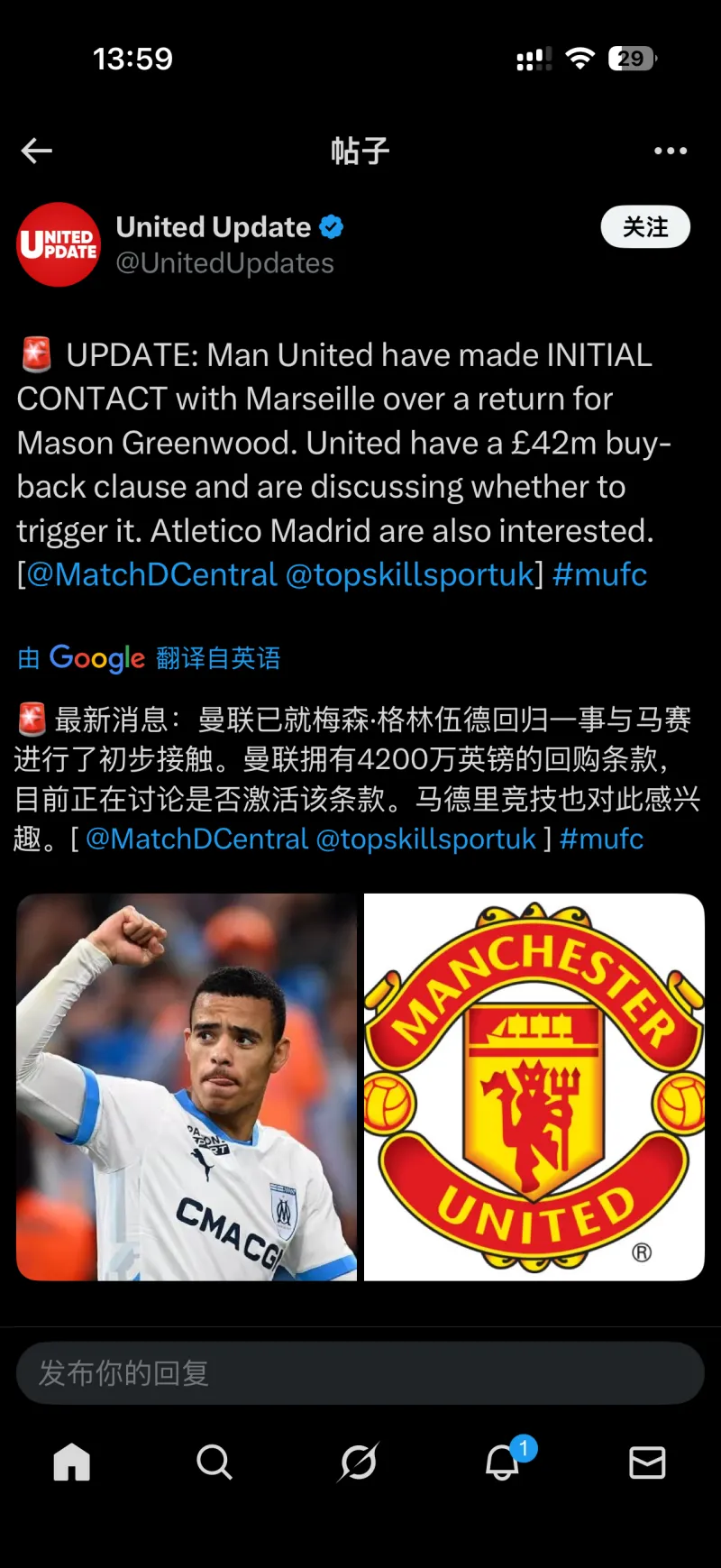Tap the Google 翻译自英语 translation link

click(x=149, y=658)
